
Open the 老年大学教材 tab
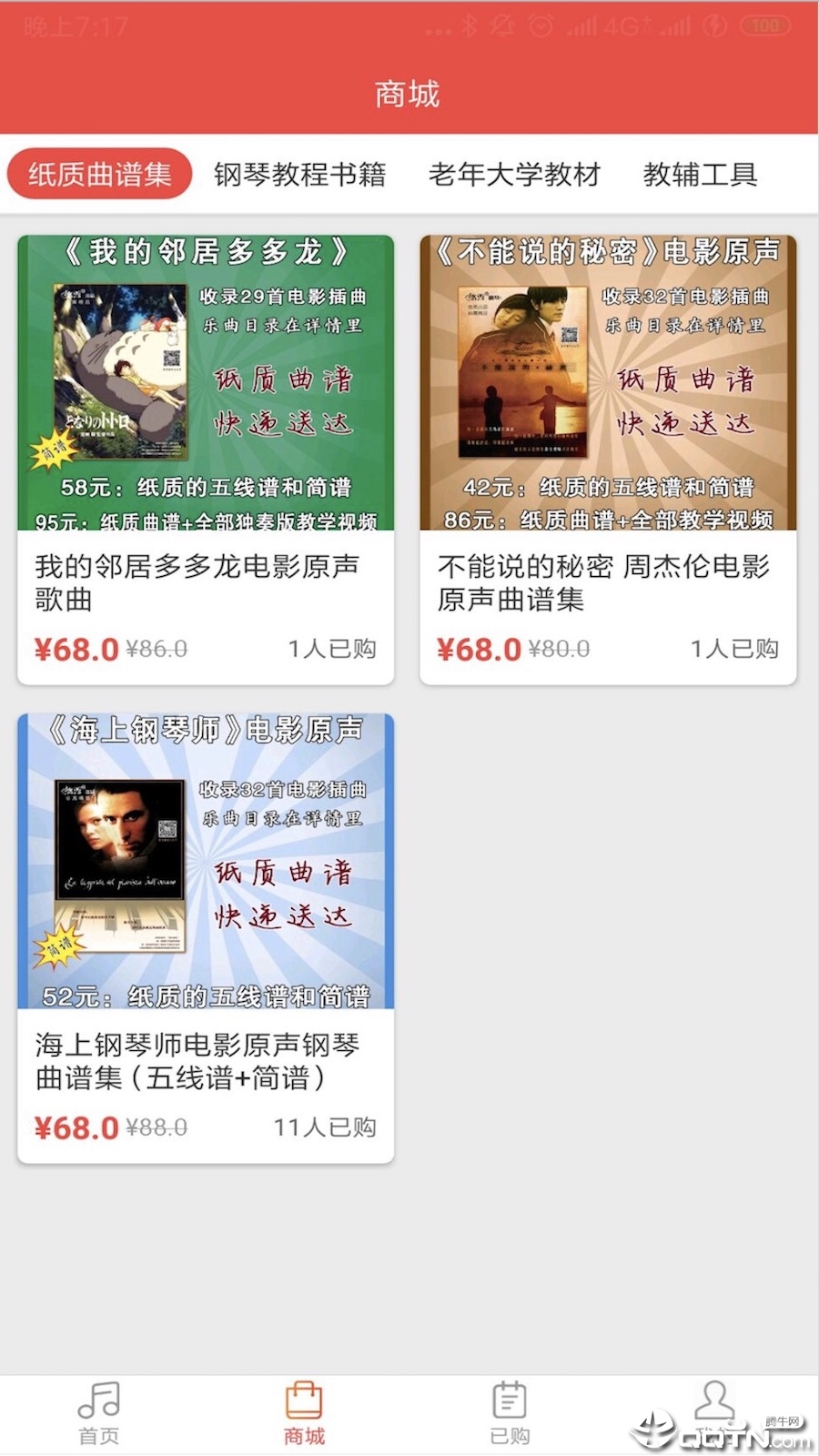(514, 175)
